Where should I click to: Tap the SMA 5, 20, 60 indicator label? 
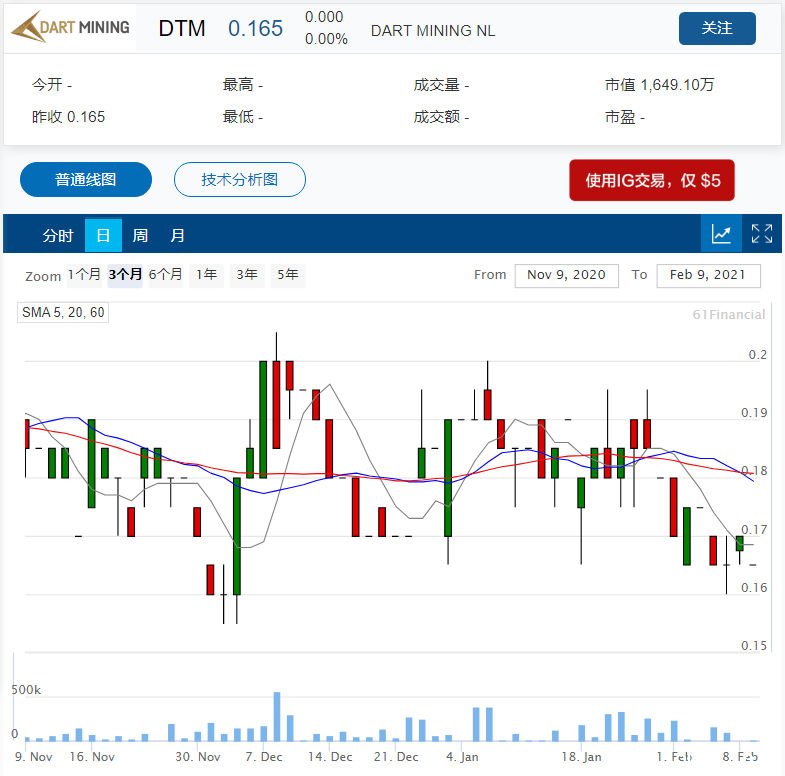64,313
